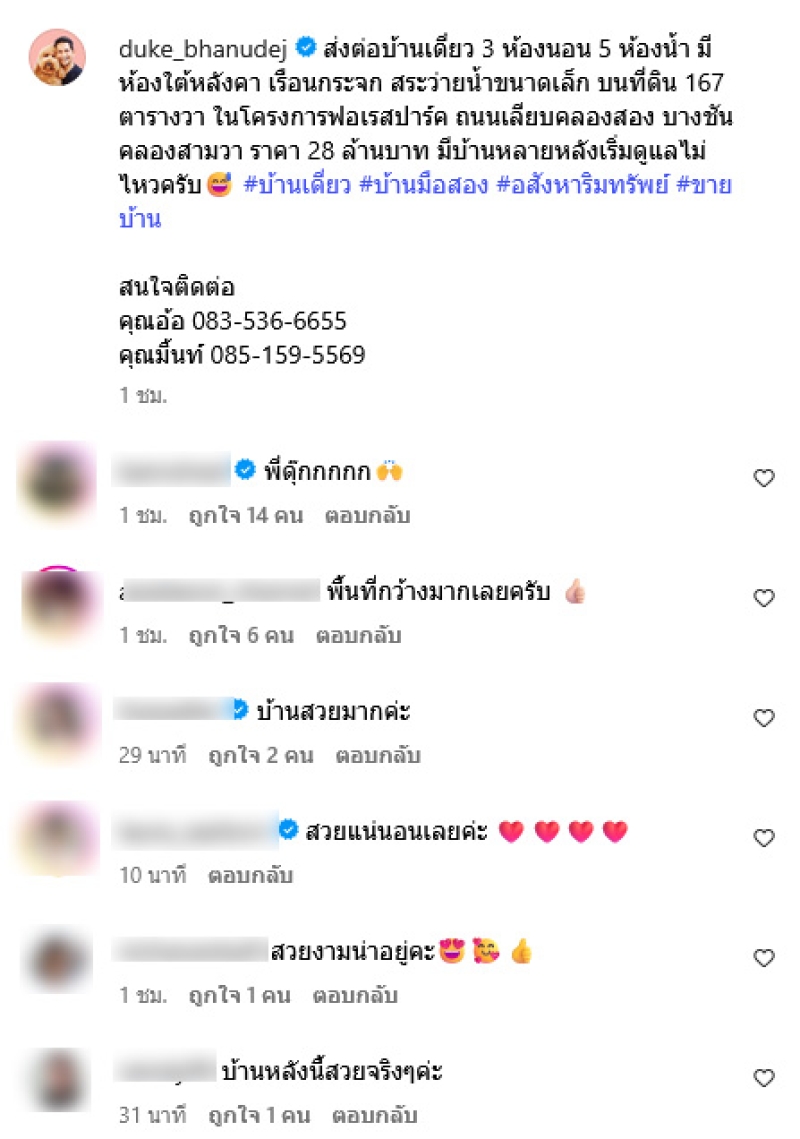Reply to the comment พี่ดุ๊กกกกกก
This screenshot has height=1139, width=800.
point(367,516)
